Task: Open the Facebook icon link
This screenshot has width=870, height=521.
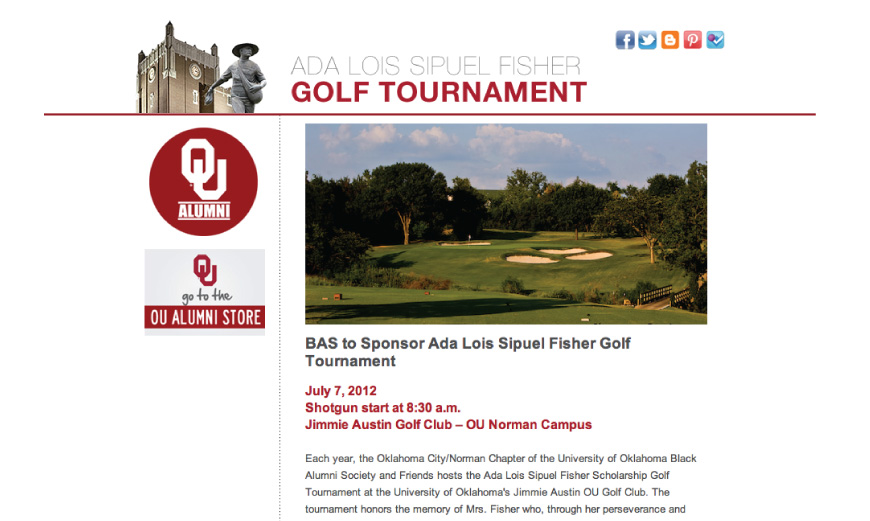Action: 625,40
